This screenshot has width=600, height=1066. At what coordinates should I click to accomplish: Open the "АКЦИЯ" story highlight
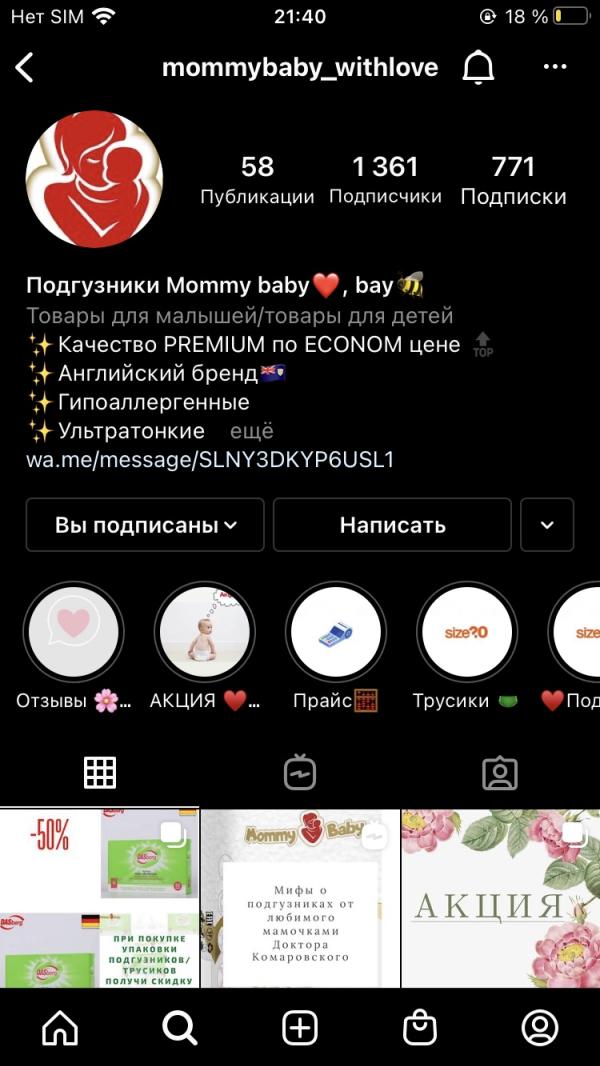(205, 632)
